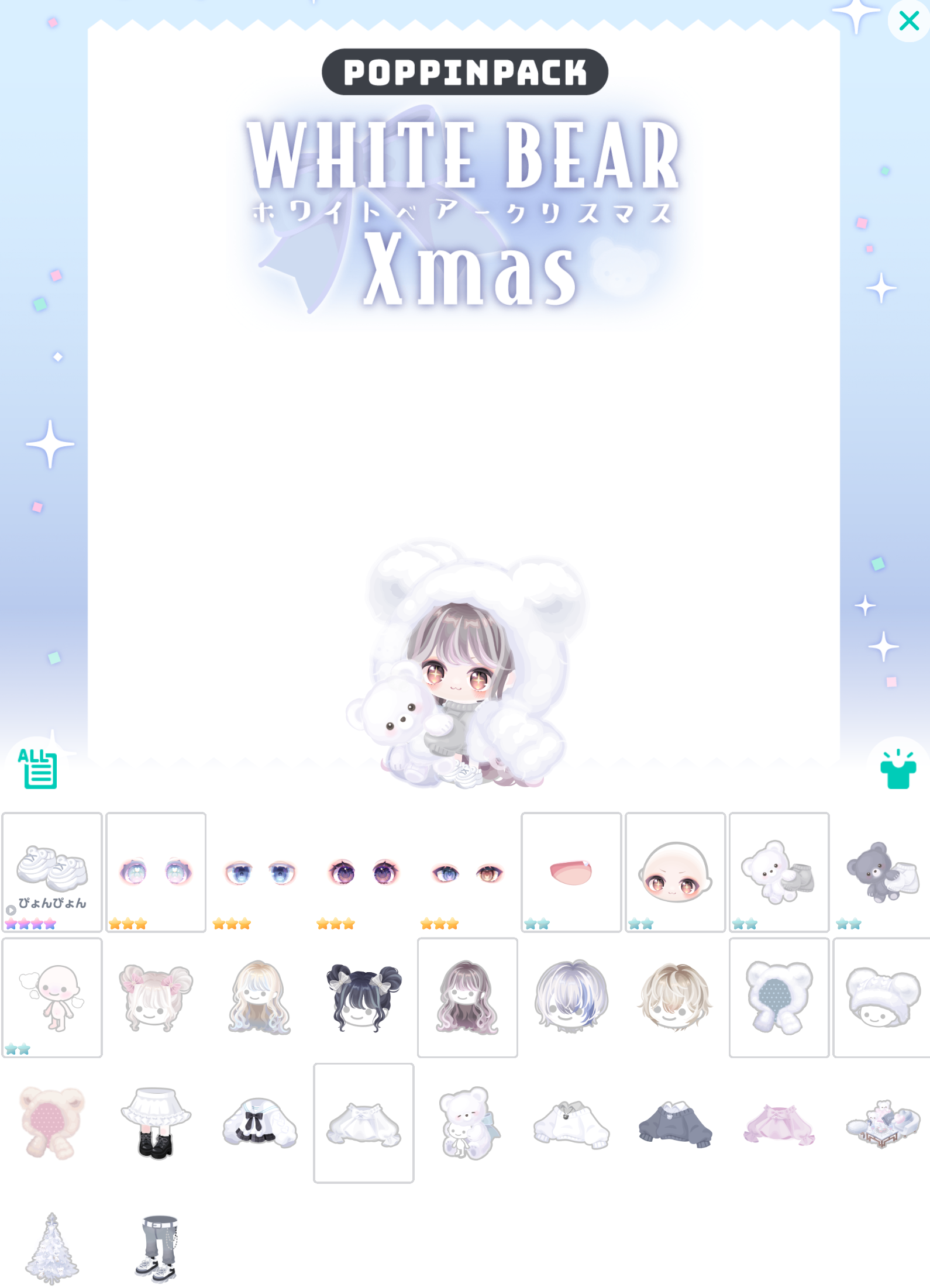Select the white top with black ribbon
Screen dimensions: 930x1288
(x=260, y=1123)
